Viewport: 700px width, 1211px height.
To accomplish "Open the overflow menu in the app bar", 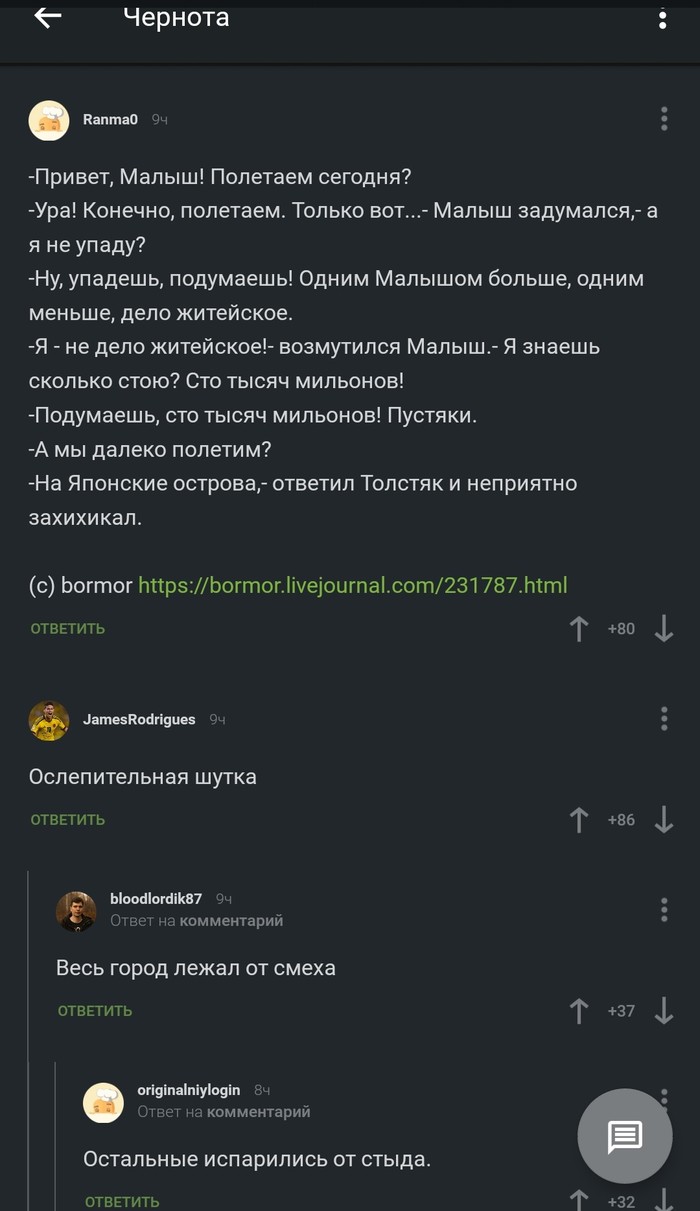I will tap(662, 18).
